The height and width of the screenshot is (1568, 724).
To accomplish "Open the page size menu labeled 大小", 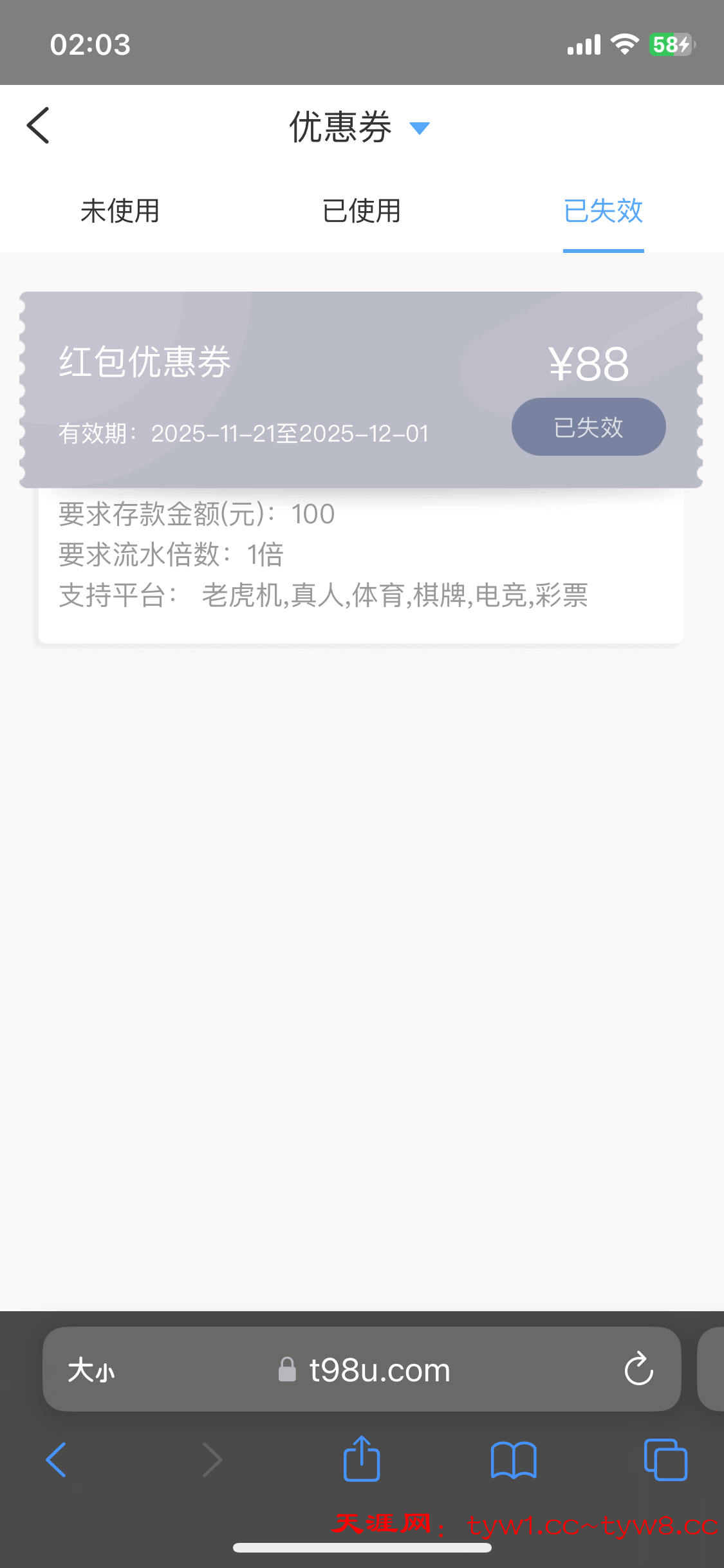I will coord(91,1370).
